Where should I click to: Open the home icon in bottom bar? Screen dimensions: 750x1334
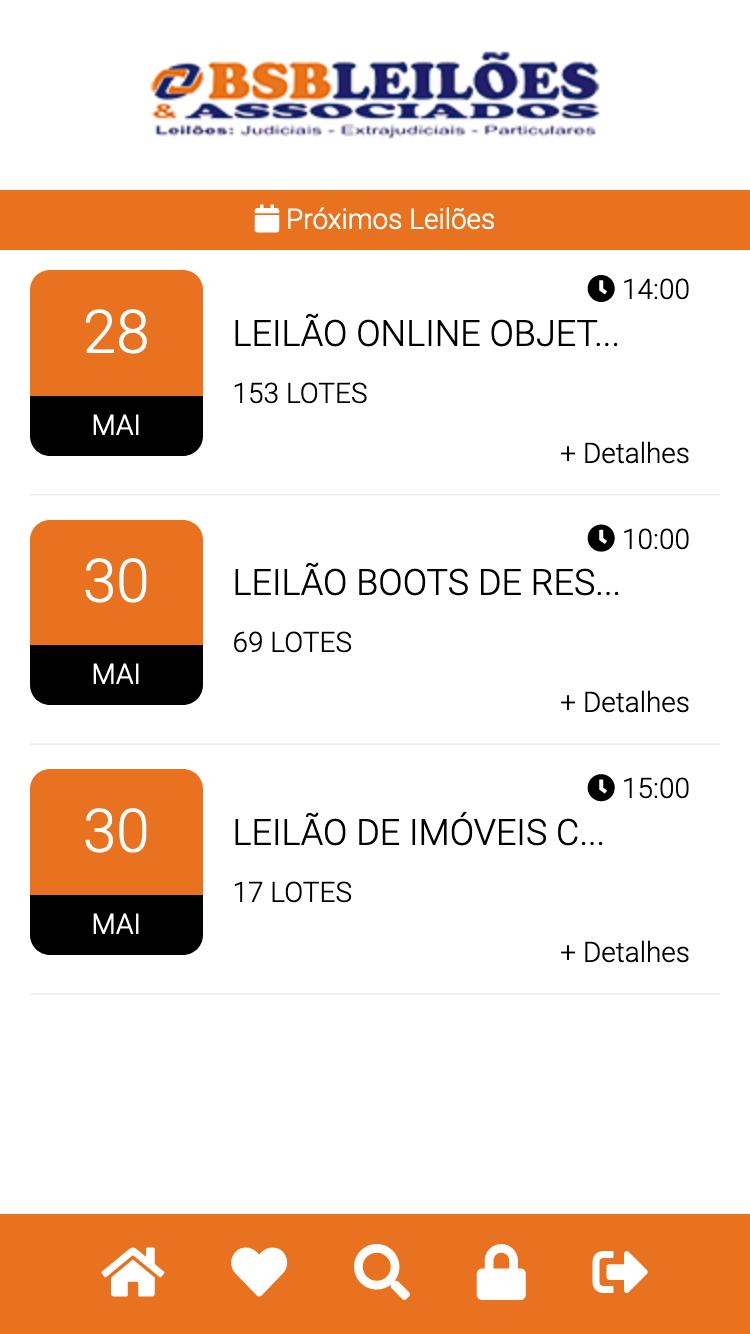point(133,1273)
